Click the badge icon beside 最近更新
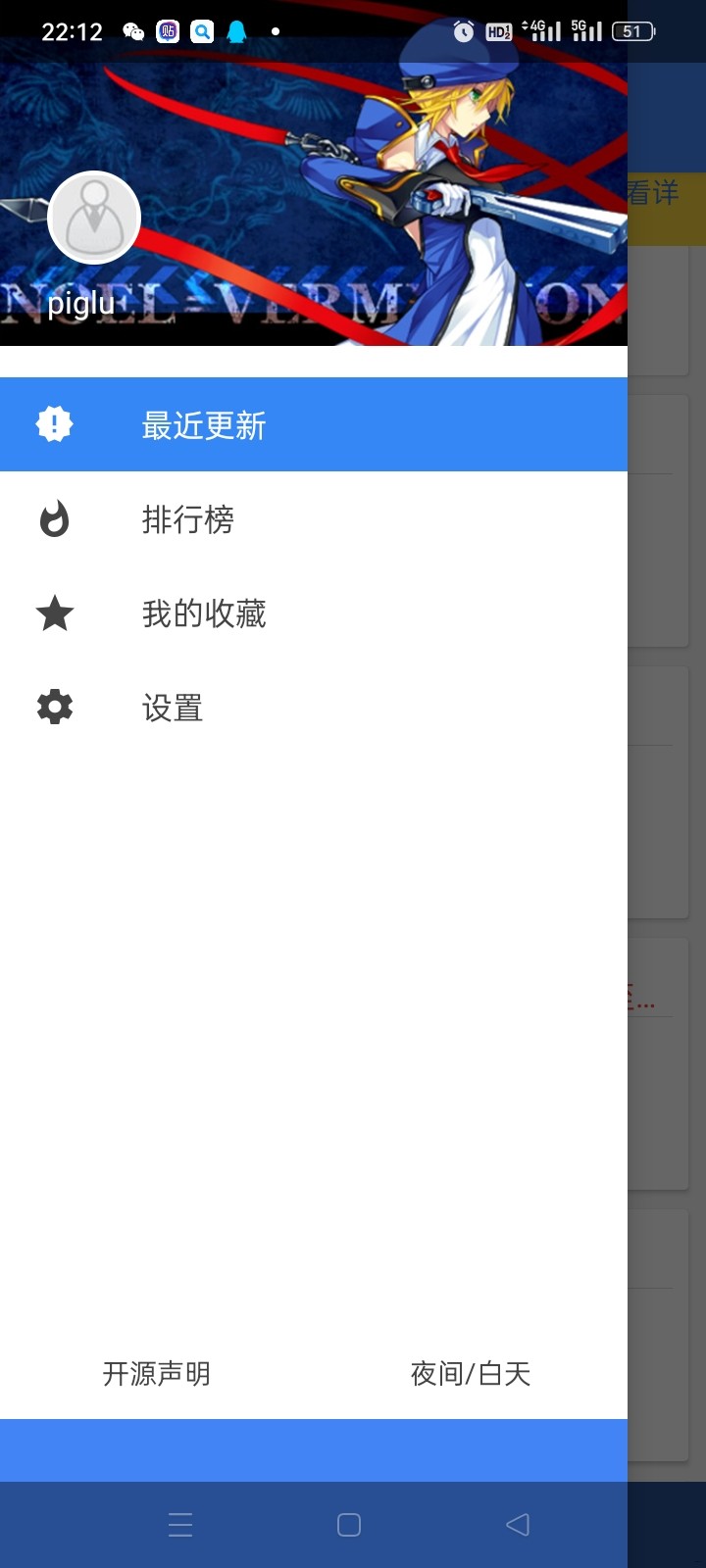Screen dimensions: 706x1568 point(54,424)
